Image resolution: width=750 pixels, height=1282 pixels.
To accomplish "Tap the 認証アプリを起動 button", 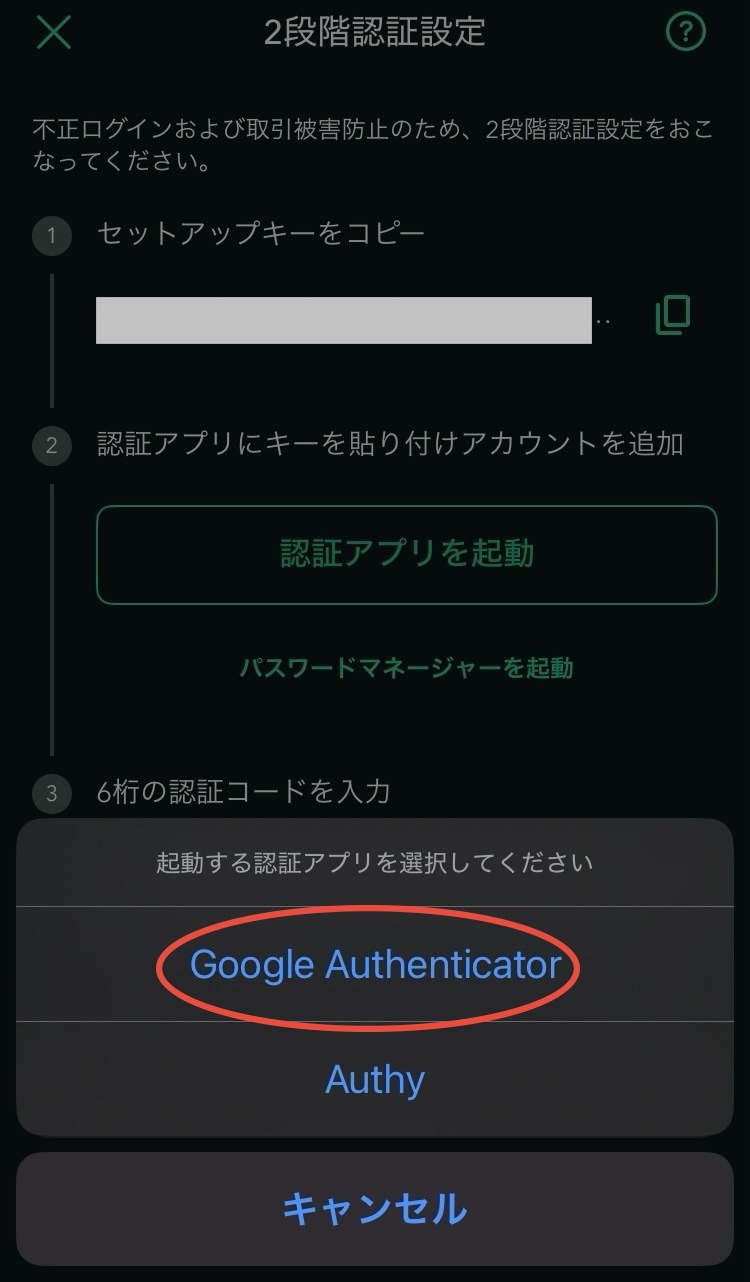I will (407, 555).
